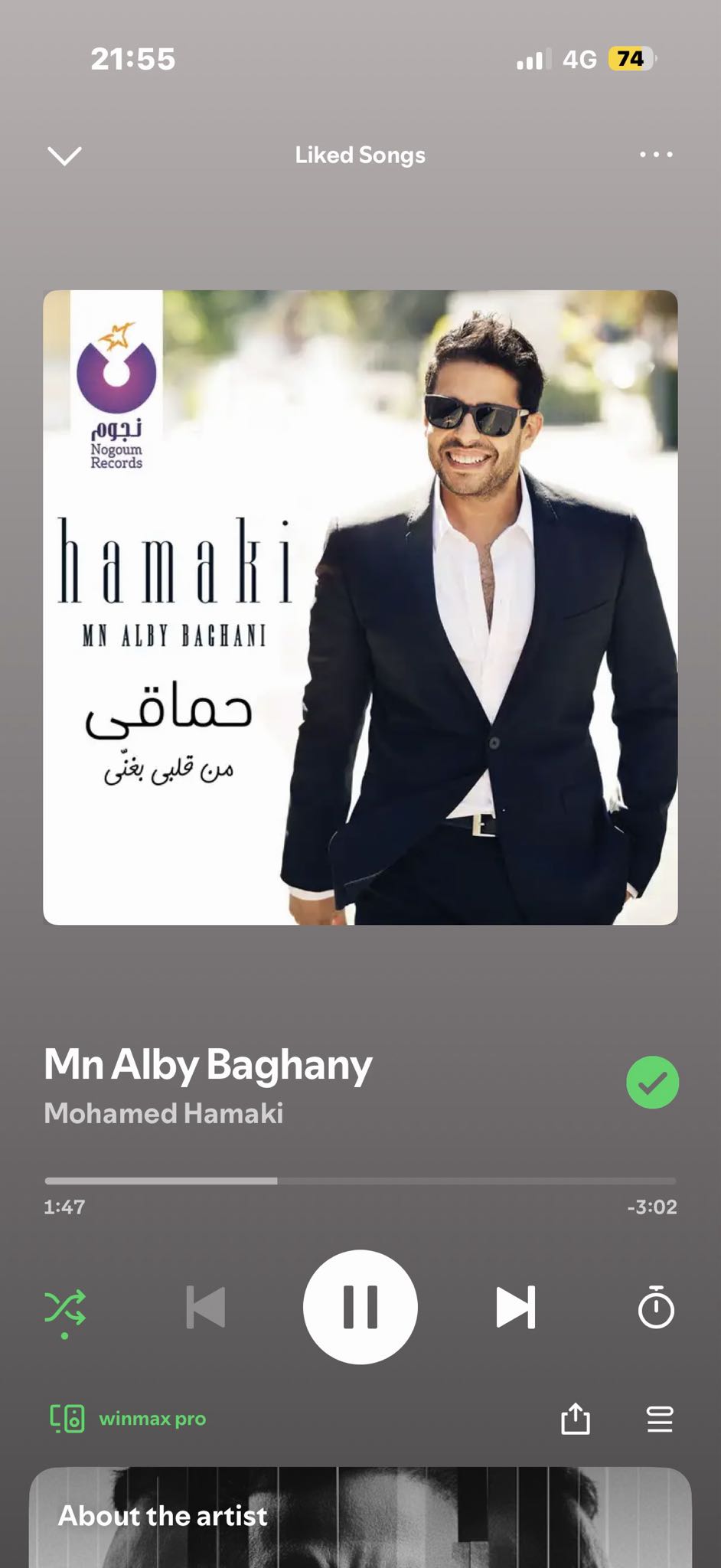Open artist Mohamed Hamaki's page
Screen dimensions: 721x1568
point(163,1113)
